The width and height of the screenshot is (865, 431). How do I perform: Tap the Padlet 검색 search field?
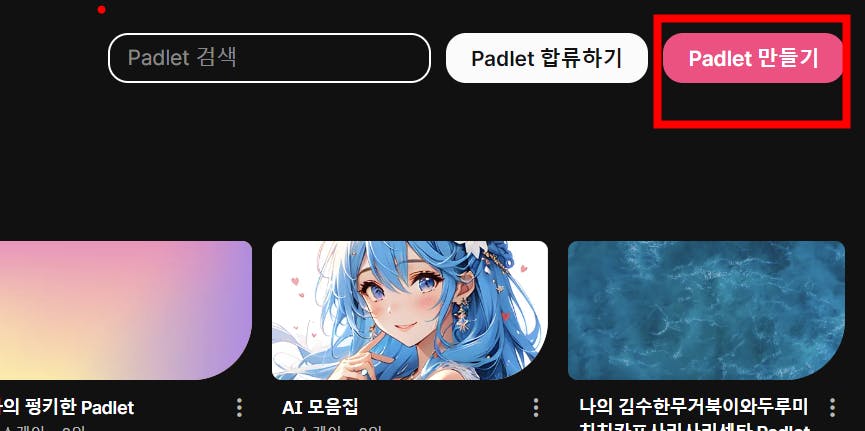[x=268, y=58]
